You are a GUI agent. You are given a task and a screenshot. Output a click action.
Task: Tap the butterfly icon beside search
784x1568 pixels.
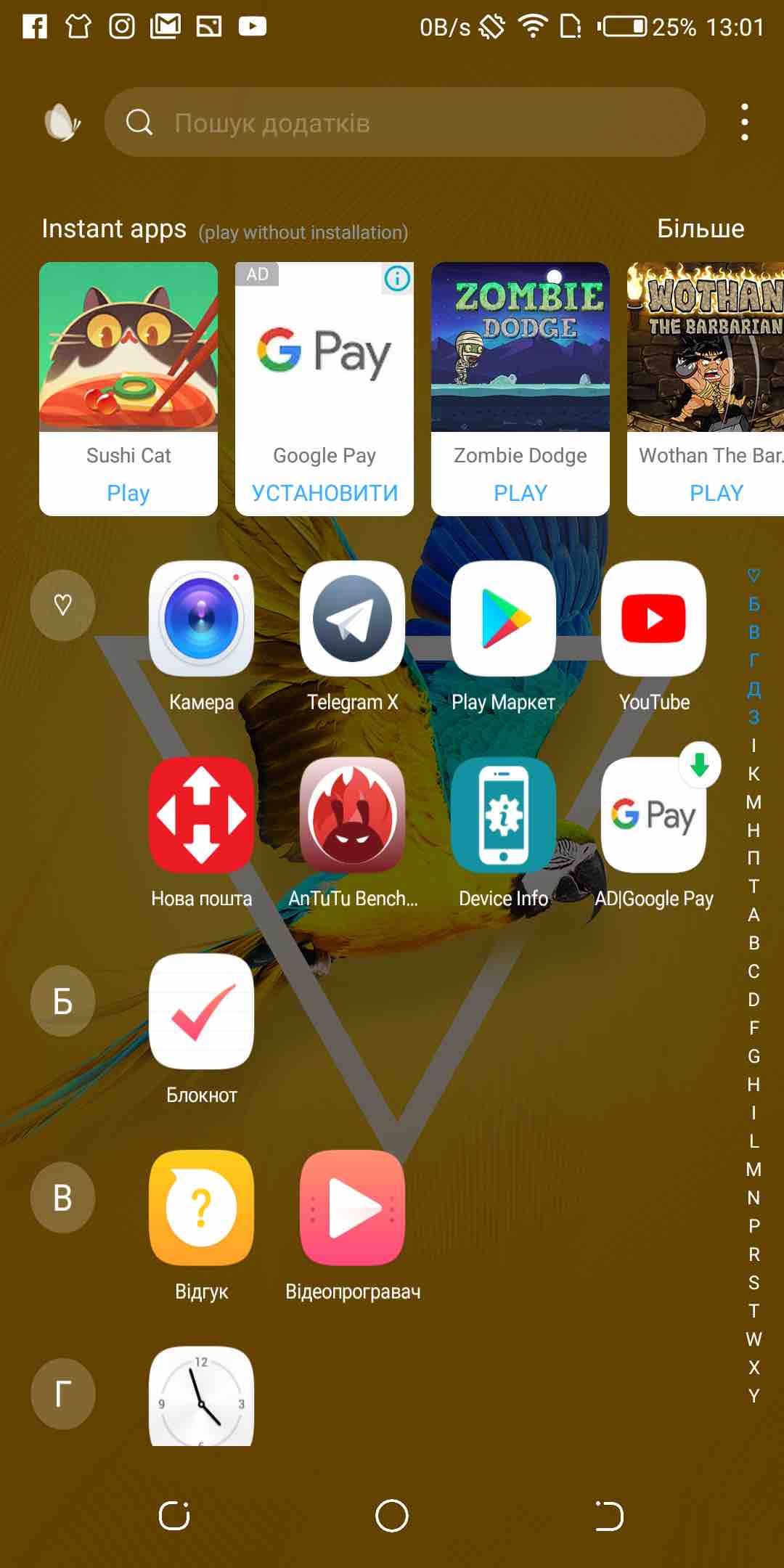tap(62, 122)
